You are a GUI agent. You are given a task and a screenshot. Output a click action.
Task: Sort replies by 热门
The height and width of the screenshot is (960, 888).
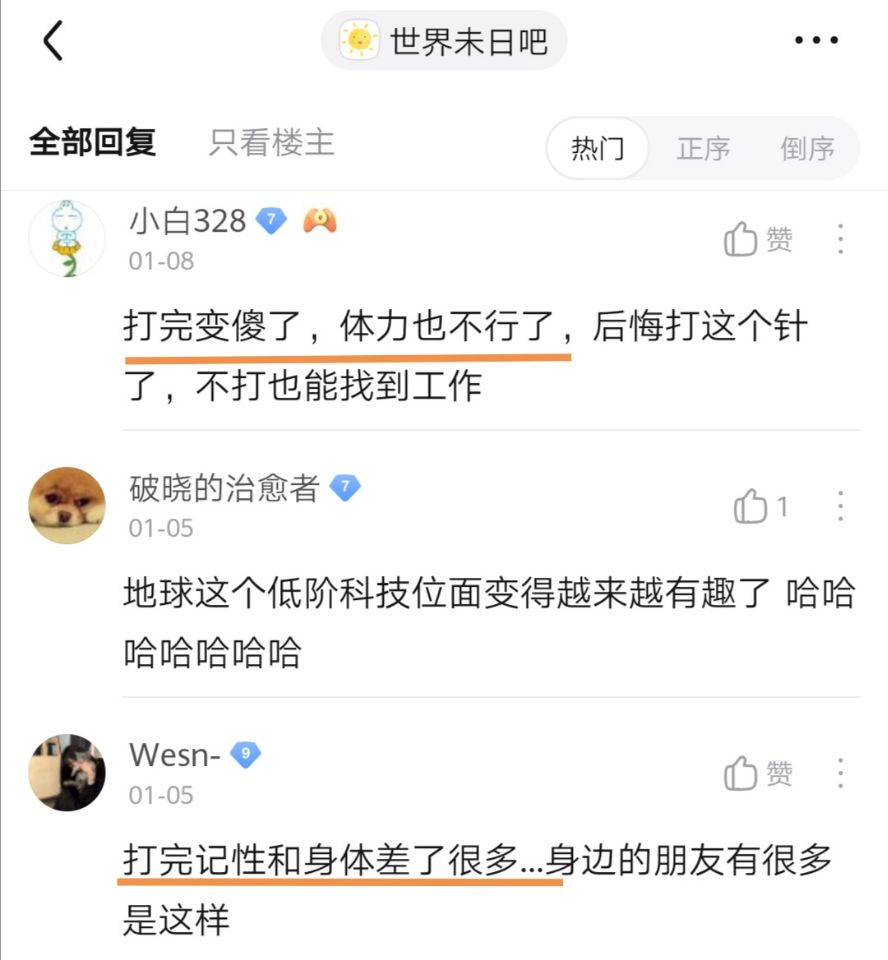[598, 149]
